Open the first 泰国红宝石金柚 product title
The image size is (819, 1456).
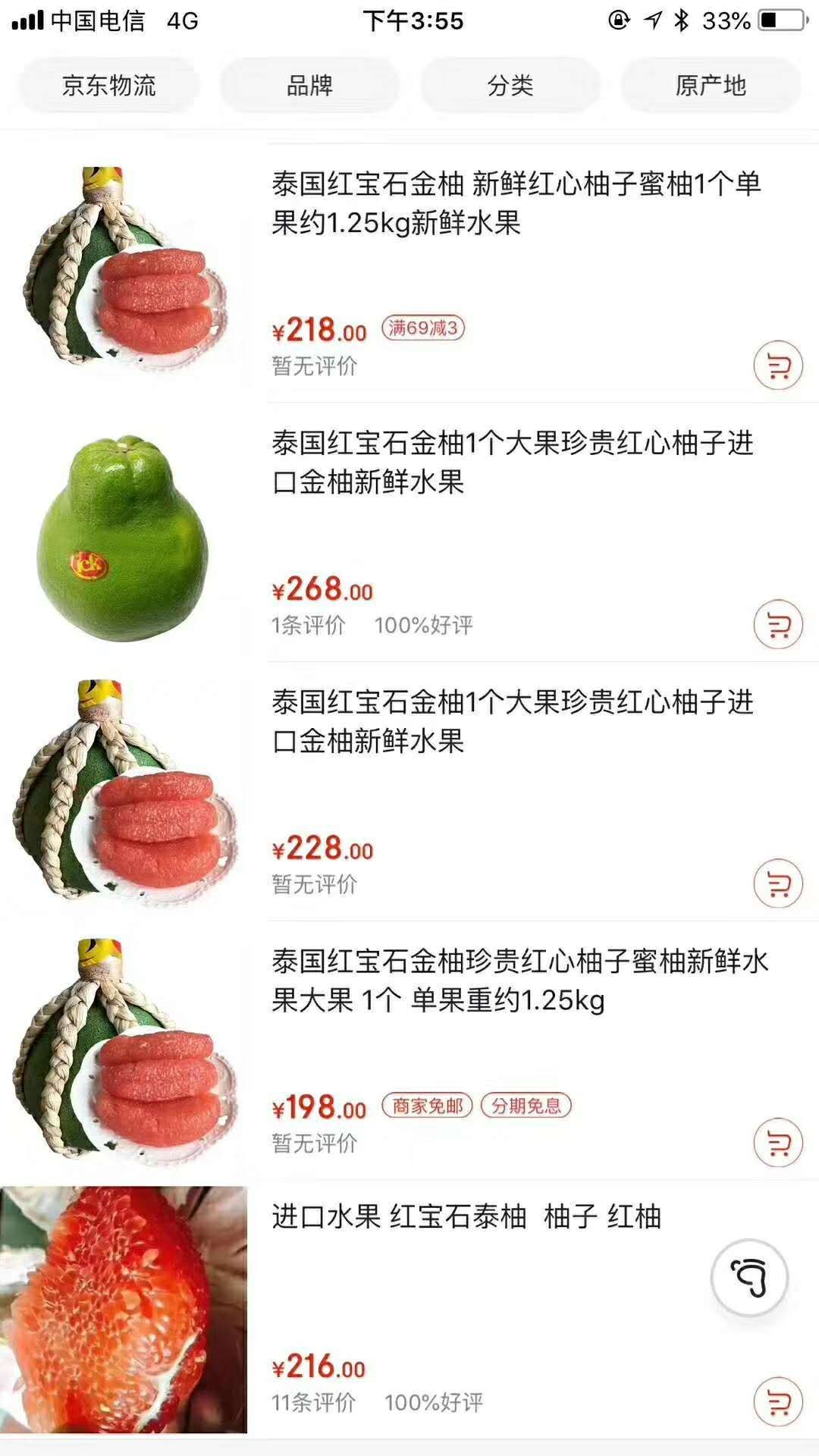point(516,205)
